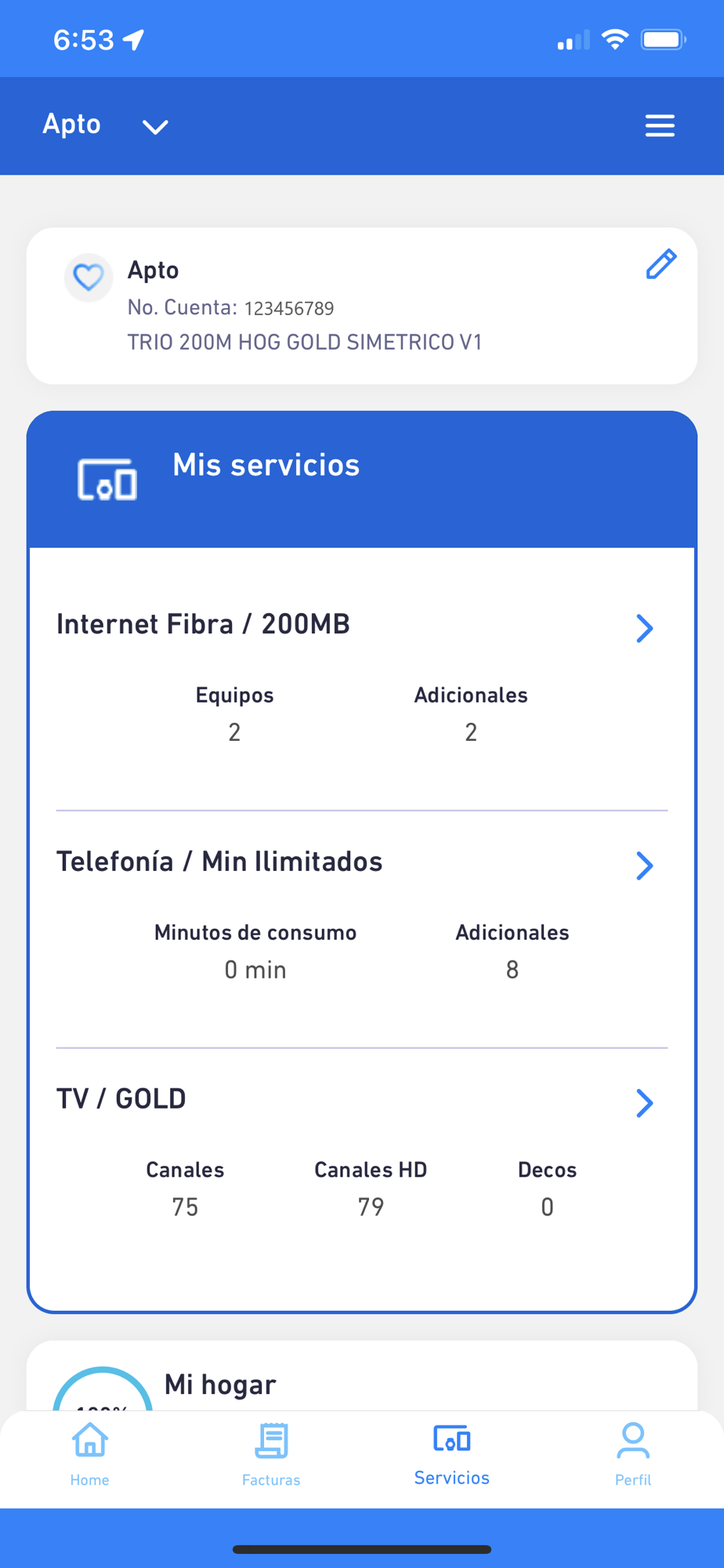Screen dimensions: 724x1568
Task: Expand the Apto account dropdown
Action: [155, 126]
